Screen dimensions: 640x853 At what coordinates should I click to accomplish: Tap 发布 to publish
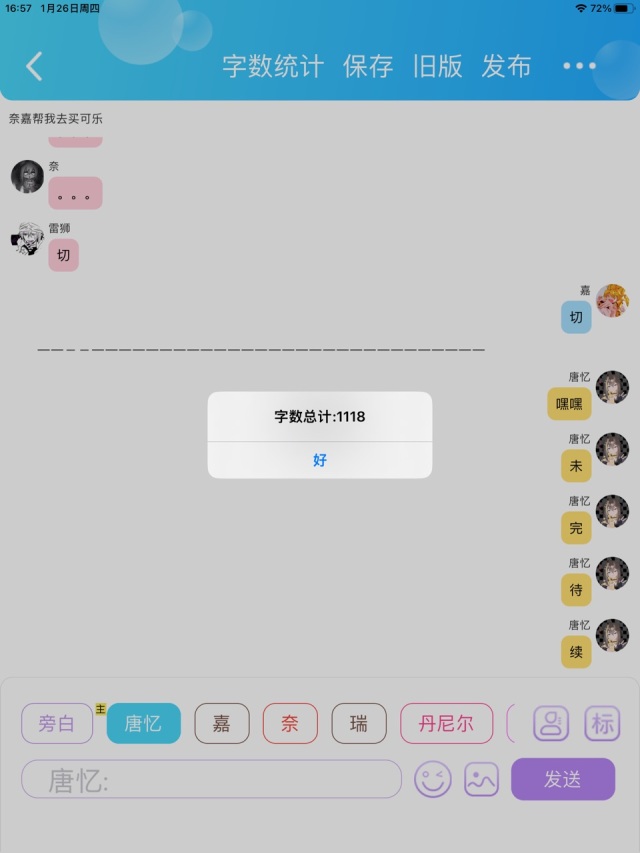tap(506, 66)
